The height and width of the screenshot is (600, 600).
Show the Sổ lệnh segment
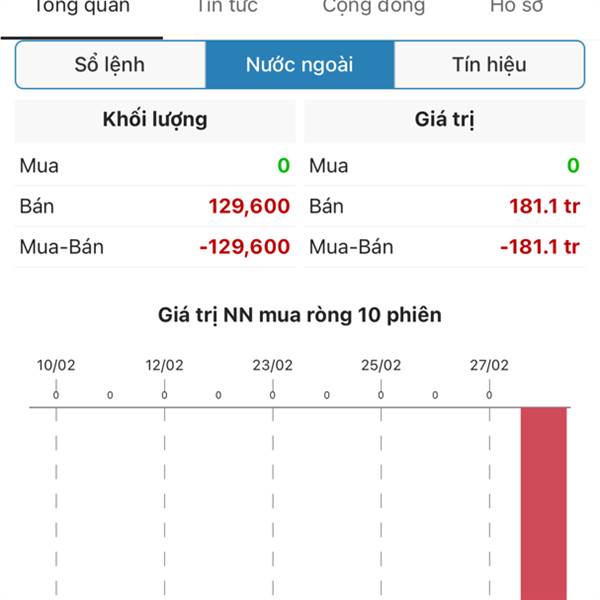pos(110,65)
